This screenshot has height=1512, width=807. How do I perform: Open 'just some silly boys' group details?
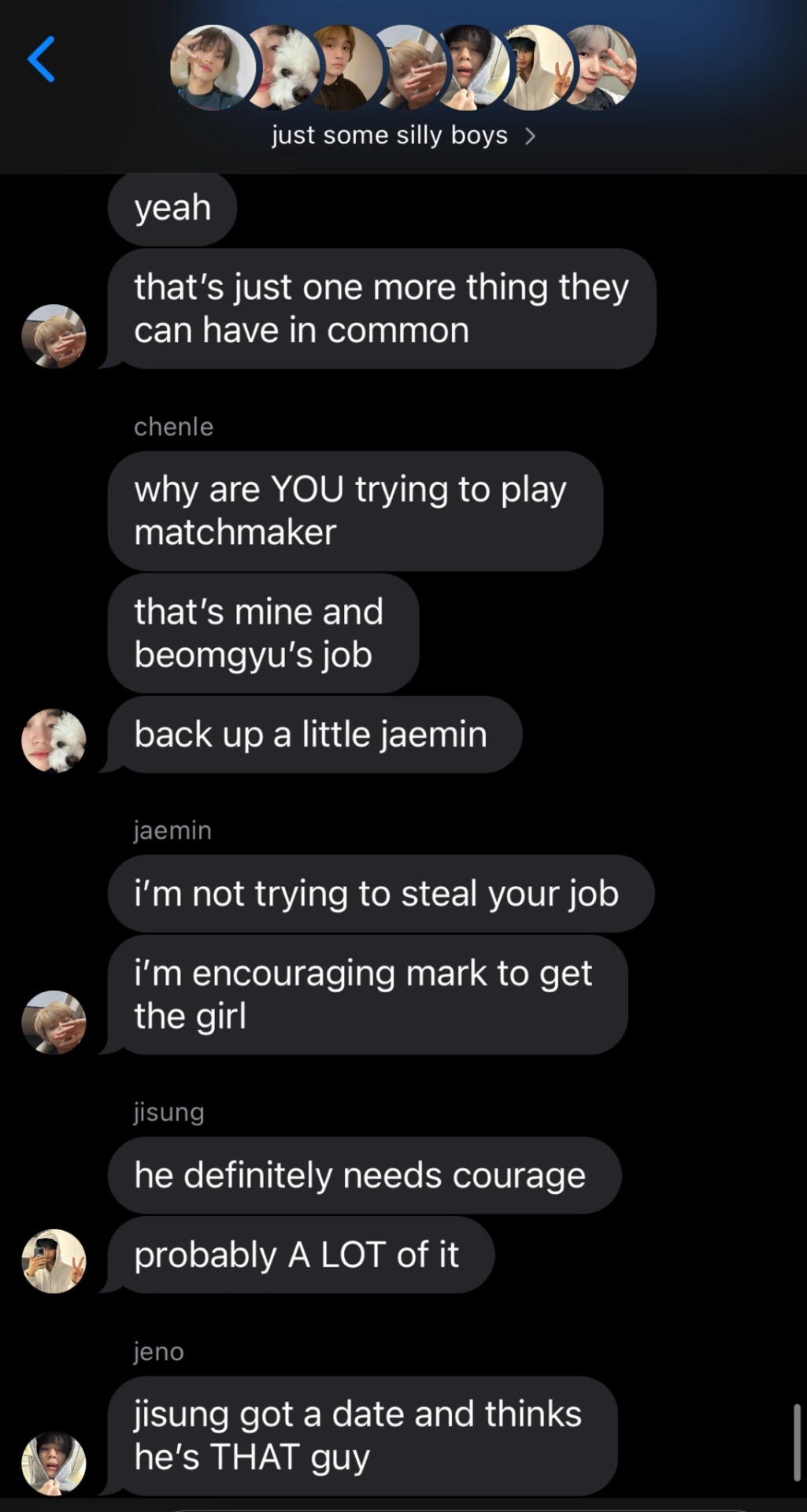click(x=403, y=135)
